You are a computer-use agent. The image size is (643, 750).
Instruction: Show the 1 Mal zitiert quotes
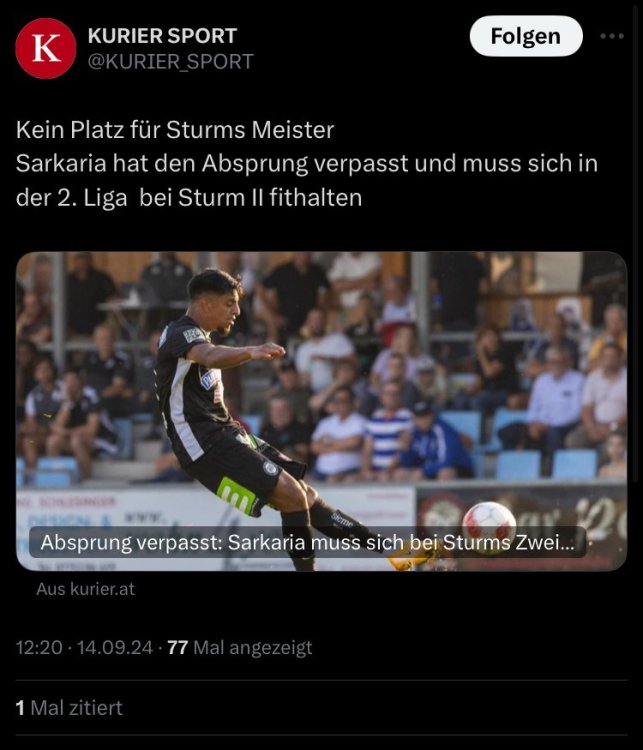(x=69, y=707)
